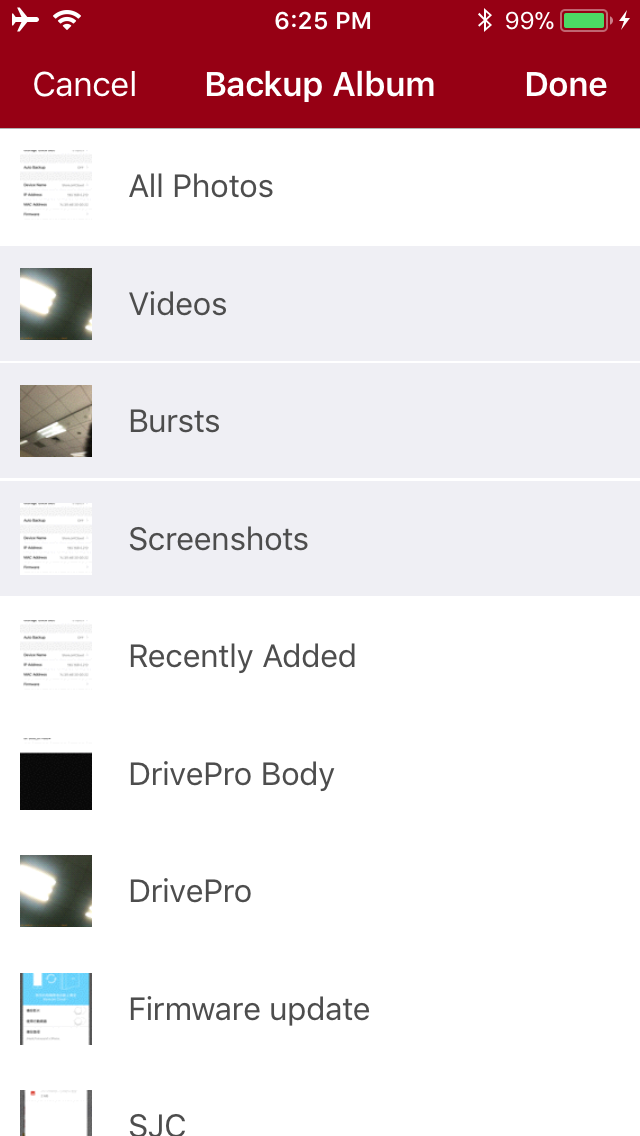
Task: Cancel the backup album selection
Action: tap(84, 85)
